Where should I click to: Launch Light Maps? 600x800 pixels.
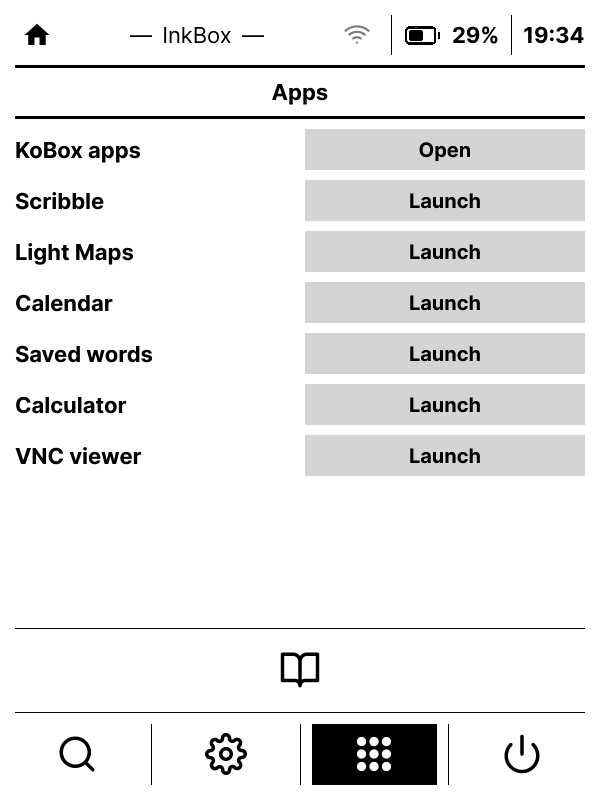[444, 252]
